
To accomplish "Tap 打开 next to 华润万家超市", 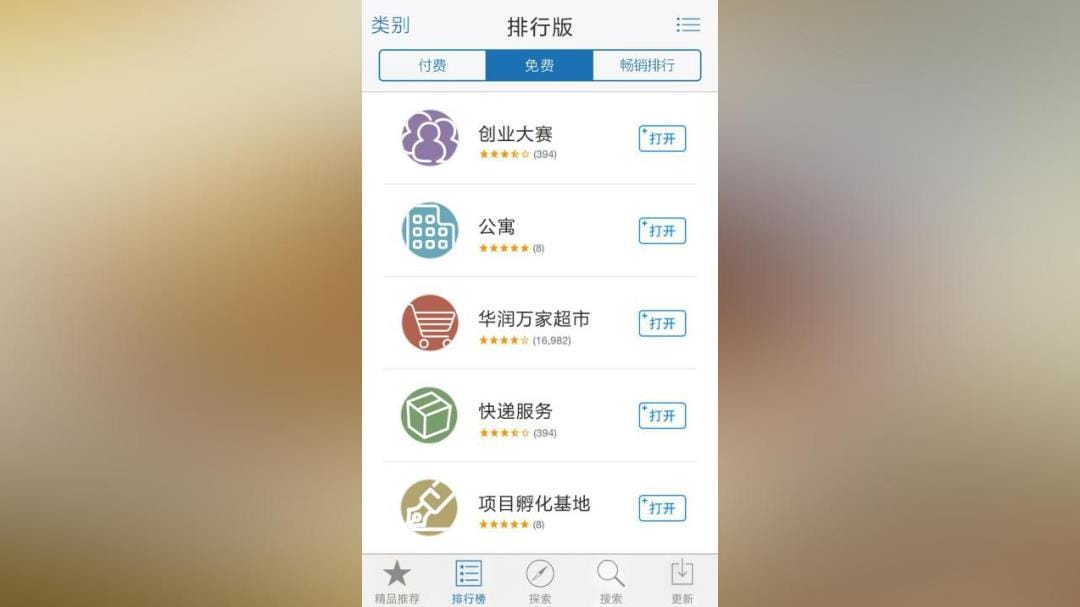I will click(662, 324).
